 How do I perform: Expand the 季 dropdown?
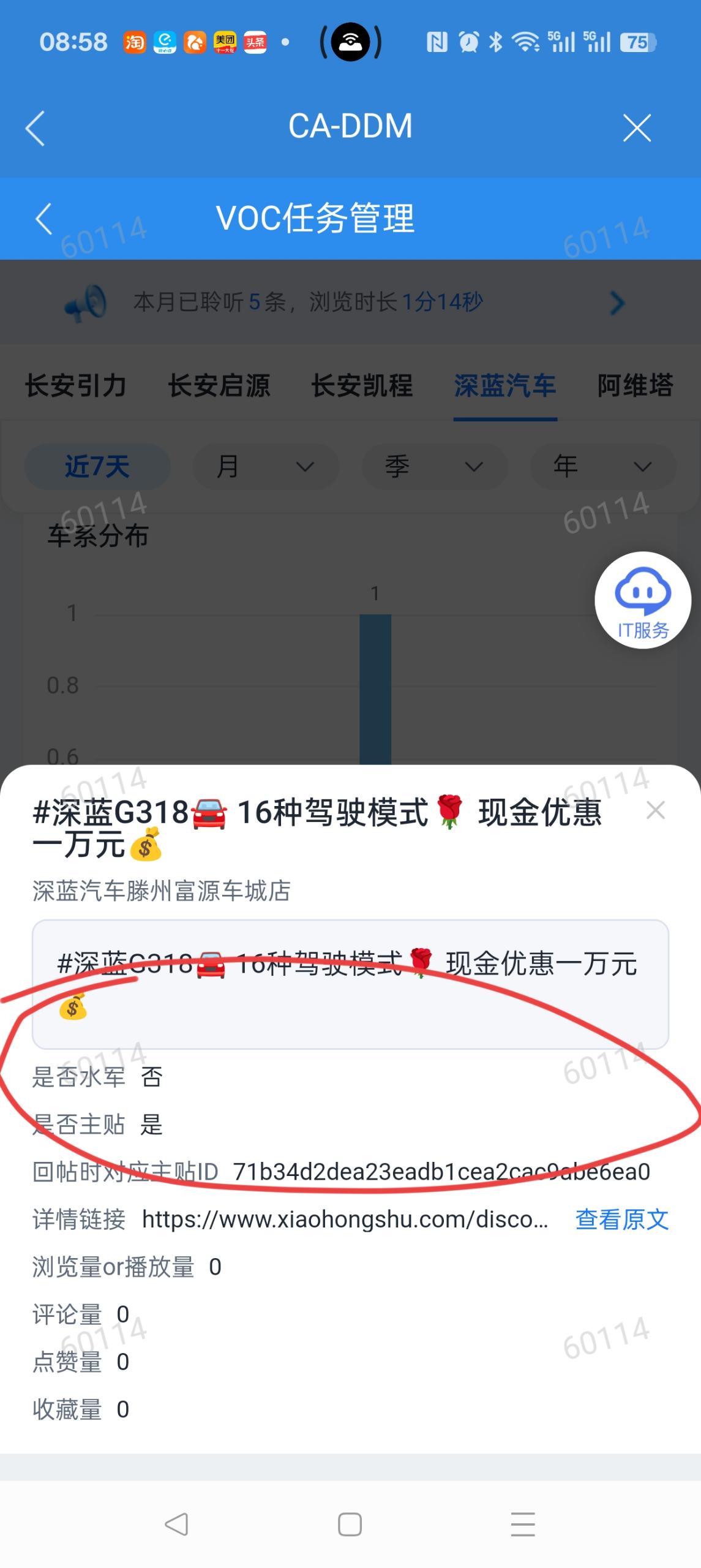(x=434, y=467)
